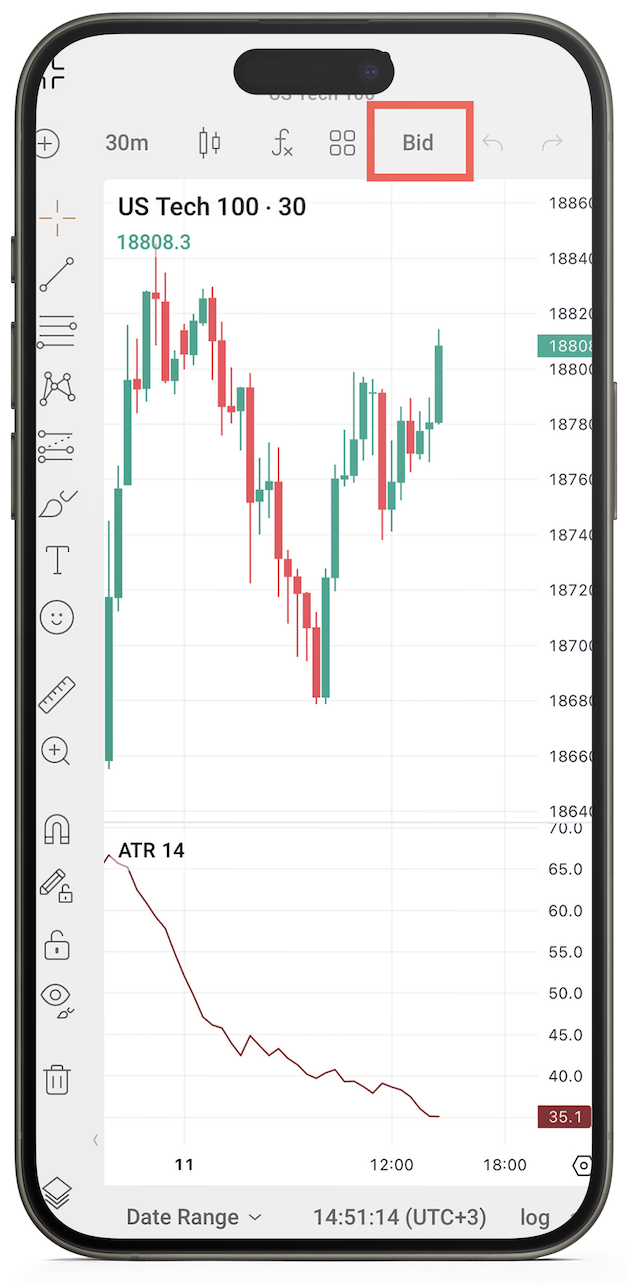Add a symbol with the plus icon

coord(47,143)
